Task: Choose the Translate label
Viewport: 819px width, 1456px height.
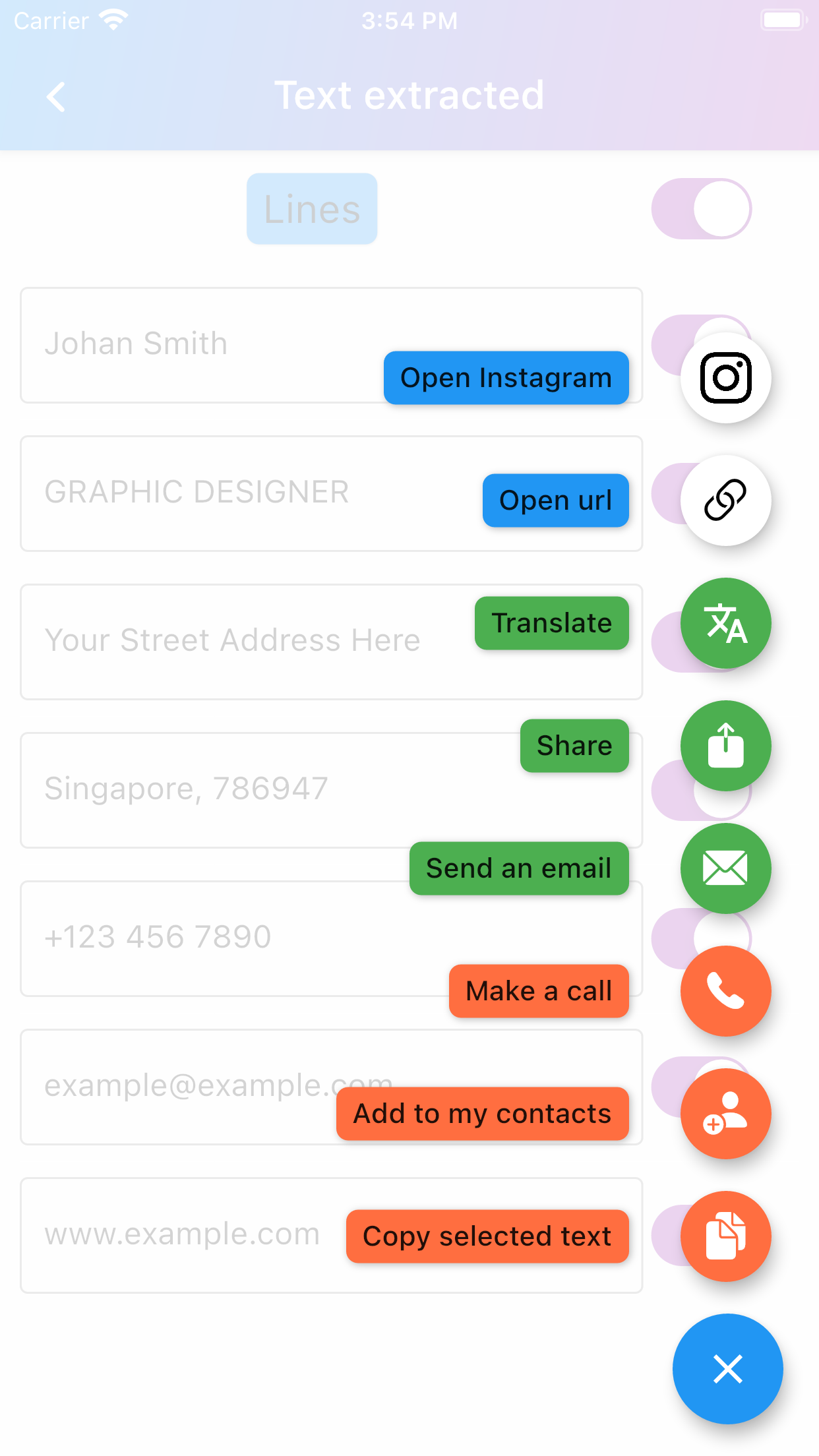Action: pos(551,623)
